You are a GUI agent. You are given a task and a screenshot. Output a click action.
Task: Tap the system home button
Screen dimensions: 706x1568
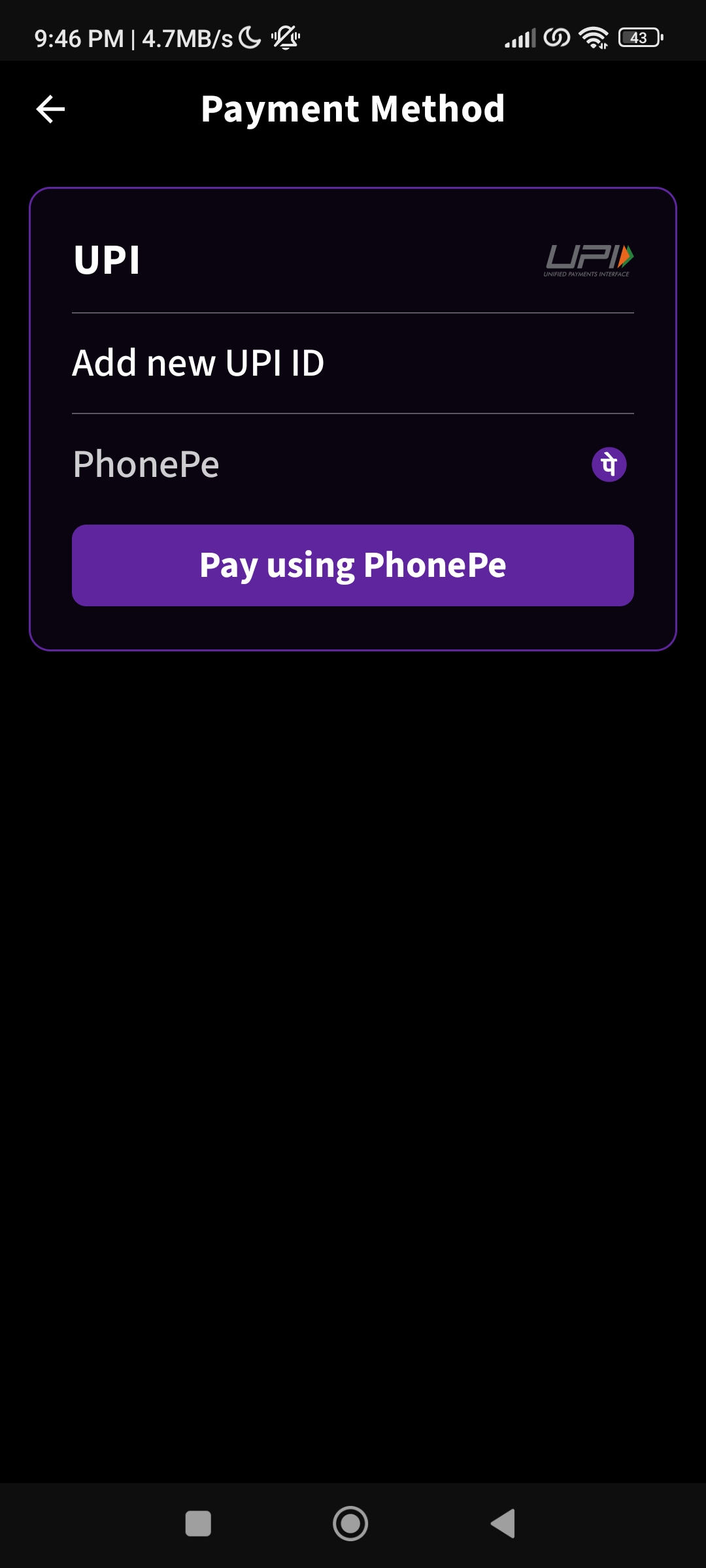[350, 1524]
